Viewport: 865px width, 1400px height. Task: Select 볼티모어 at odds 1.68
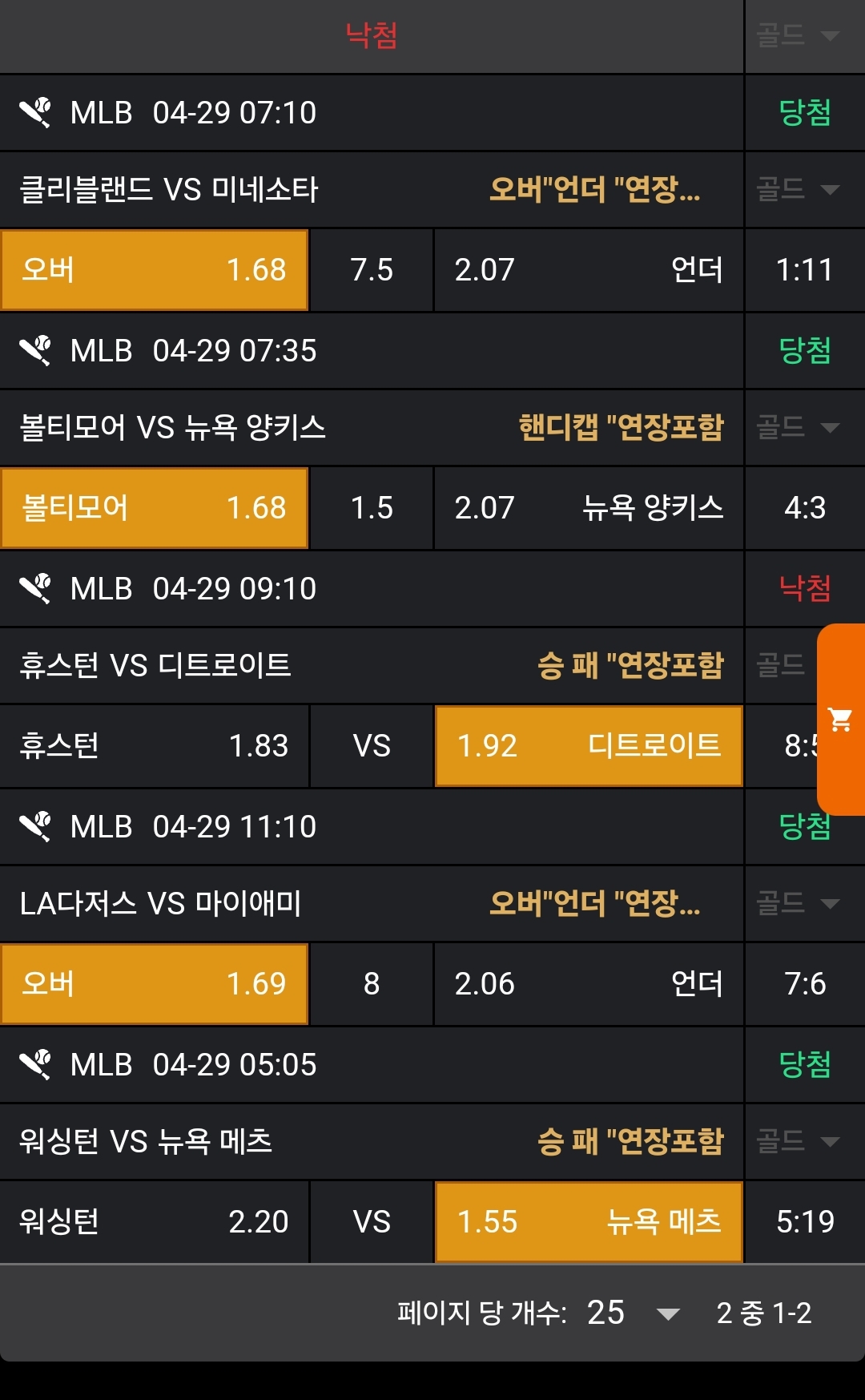click(155, 508)
